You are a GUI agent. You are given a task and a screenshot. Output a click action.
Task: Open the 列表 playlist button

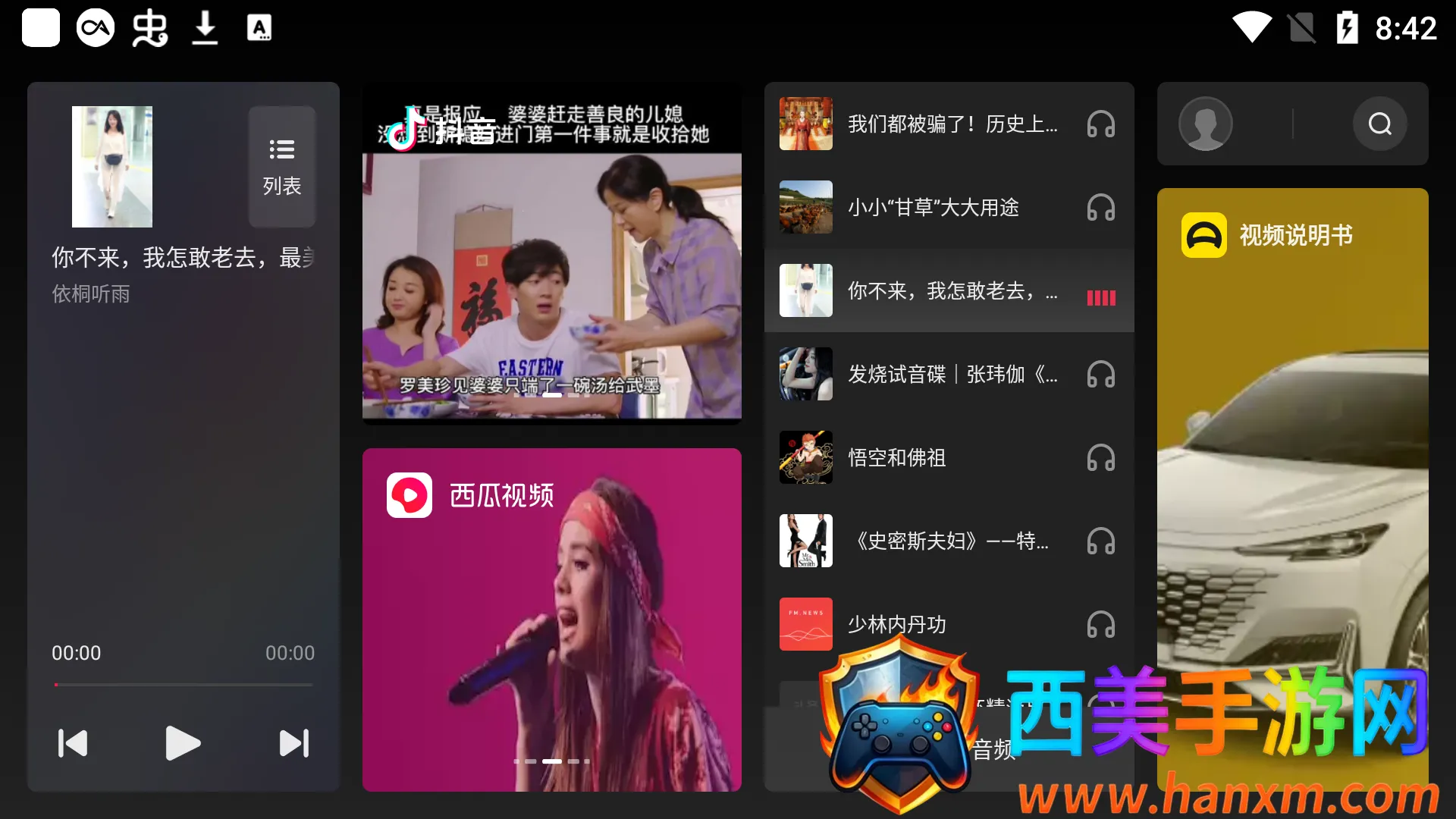pos(281,167)
